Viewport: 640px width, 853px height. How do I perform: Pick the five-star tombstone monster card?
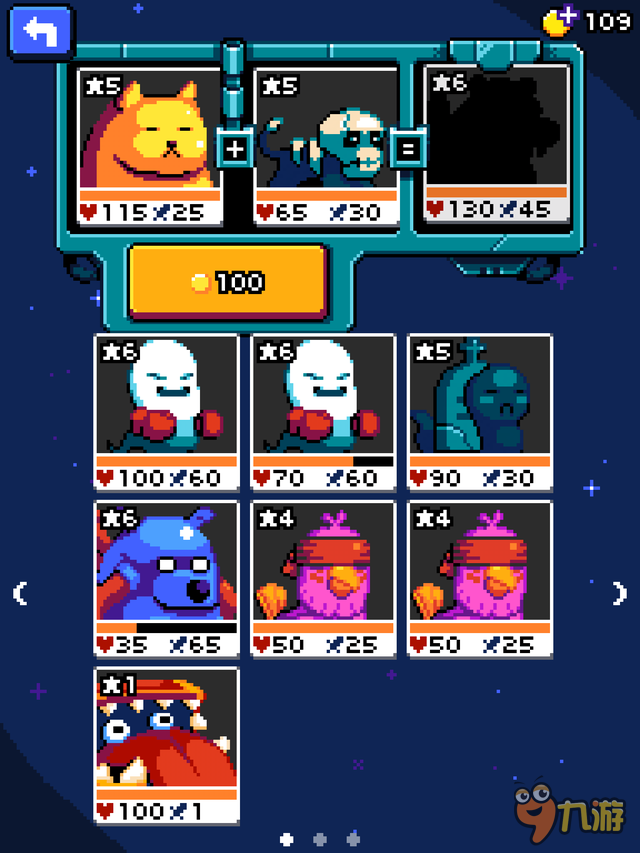pos(480,412)
